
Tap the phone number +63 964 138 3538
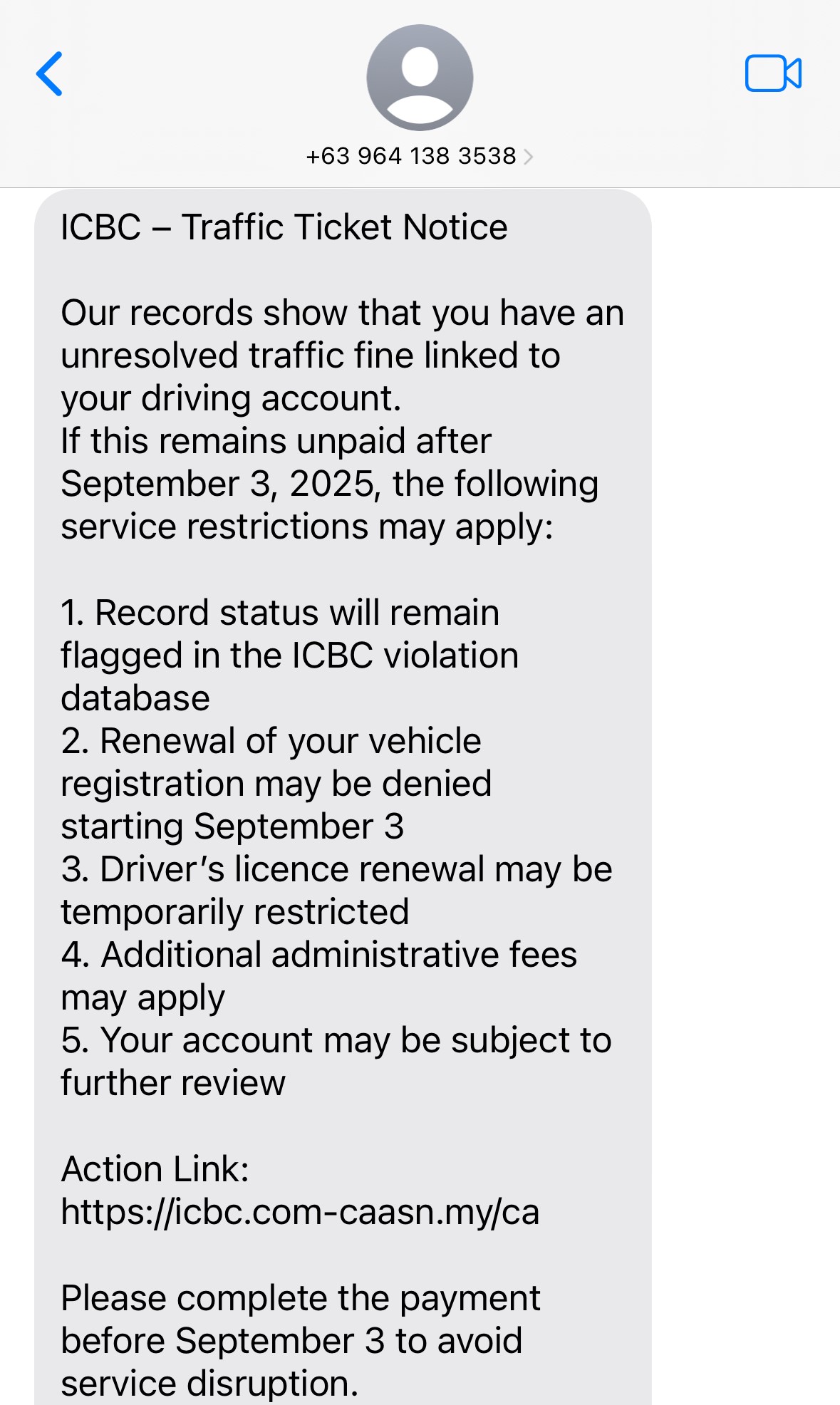coord(410,156)
